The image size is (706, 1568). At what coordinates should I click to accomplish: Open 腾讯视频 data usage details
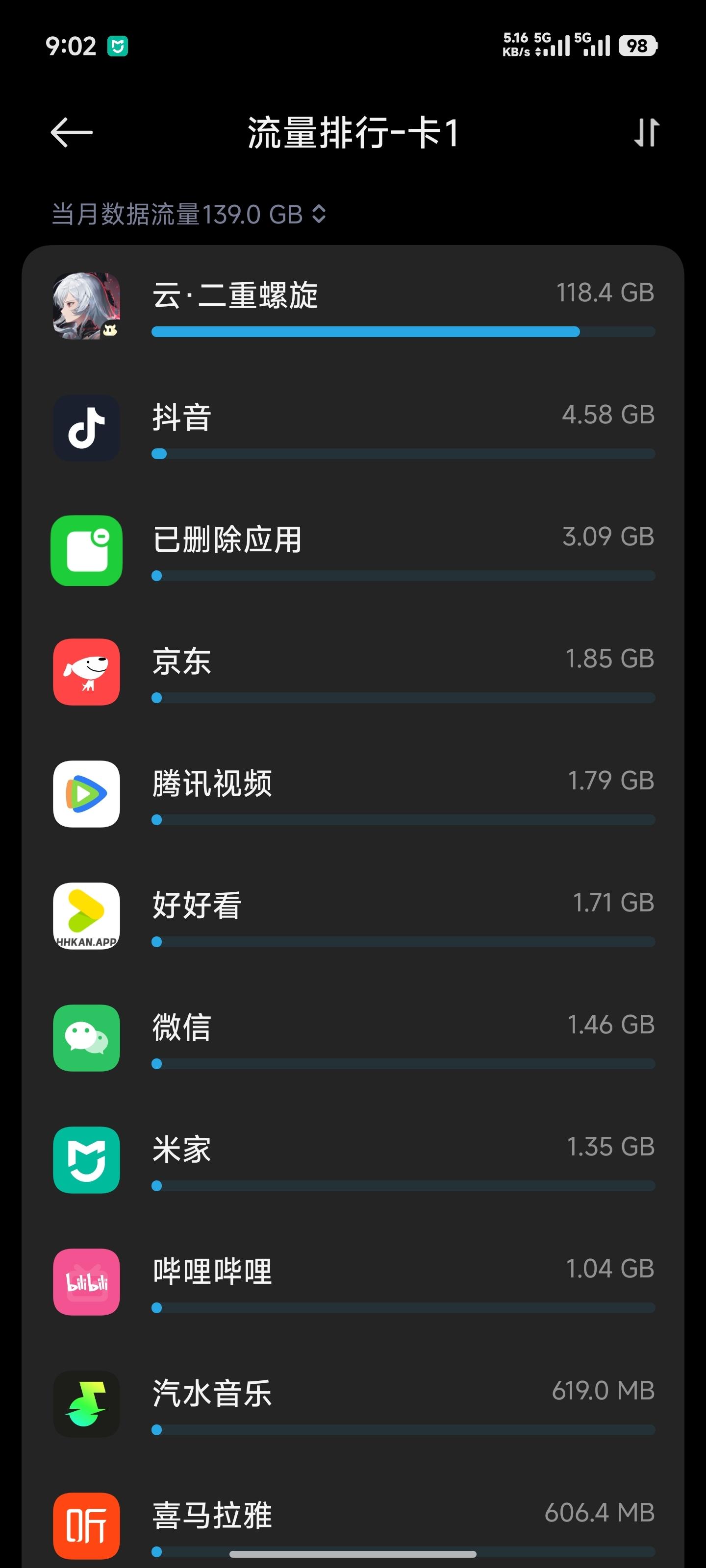353,794
